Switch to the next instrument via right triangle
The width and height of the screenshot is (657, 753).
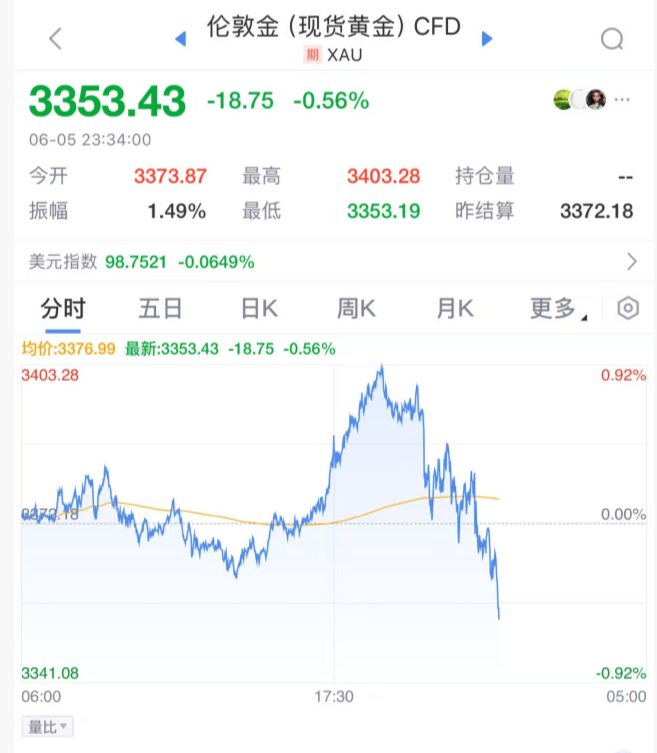(487, 39)
